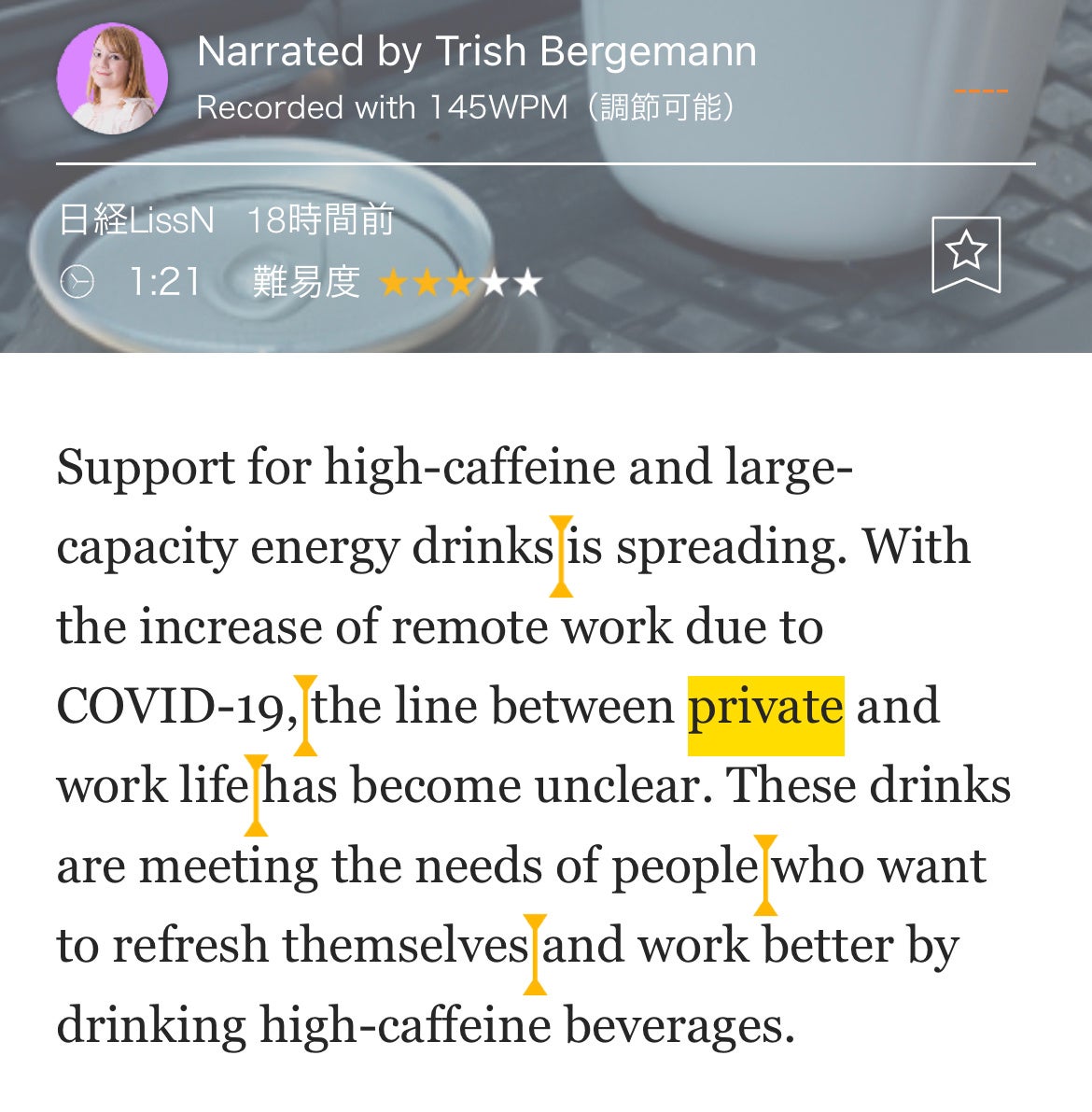Open the orange dashes menu

pos(980,91)
